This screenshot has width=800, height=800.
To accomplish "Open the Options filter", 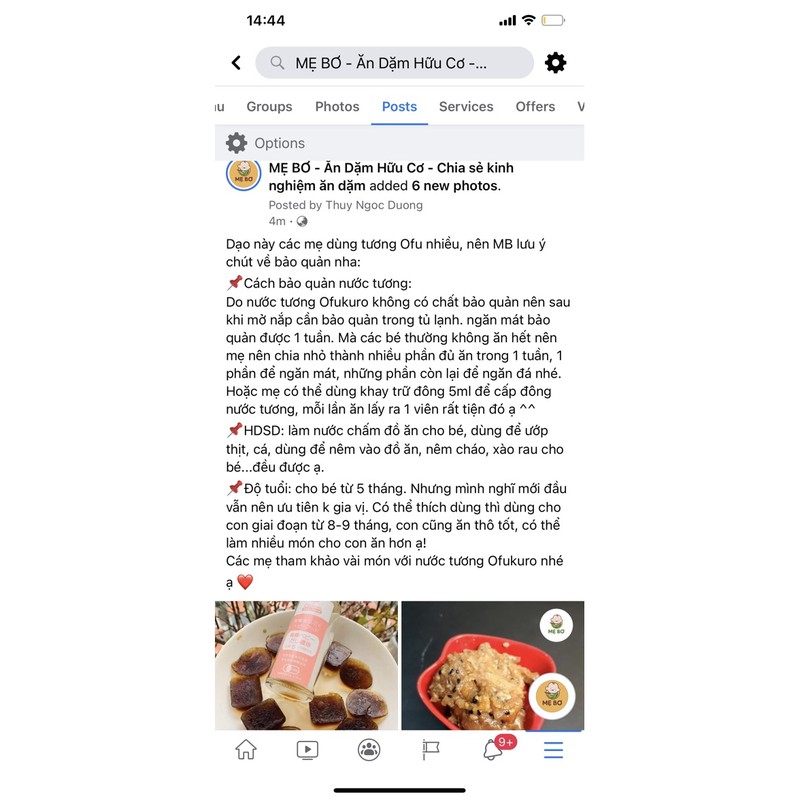I will [266, 143].
